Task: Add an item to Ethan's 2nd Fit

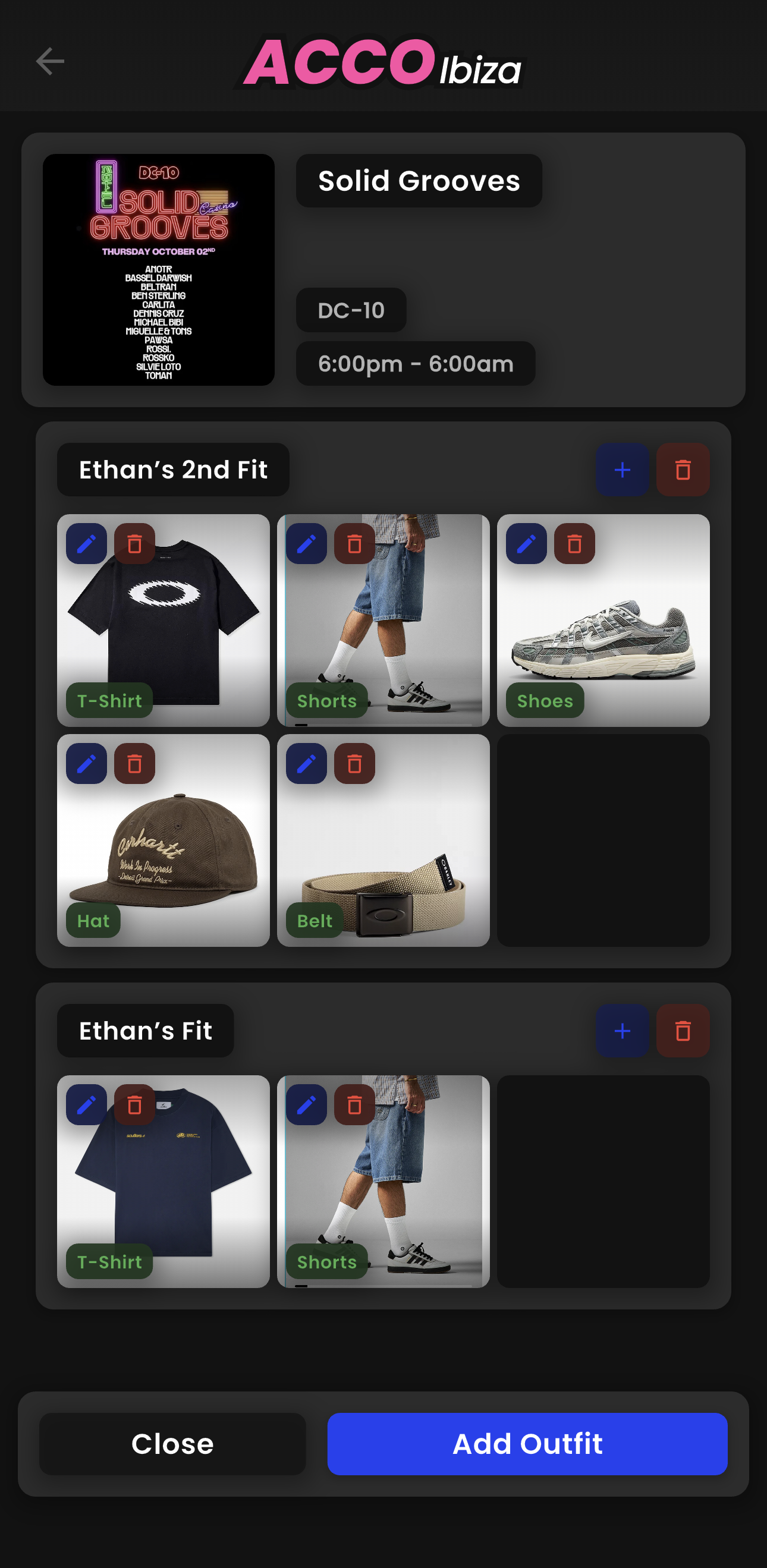Action: click(x=621, y=470)
